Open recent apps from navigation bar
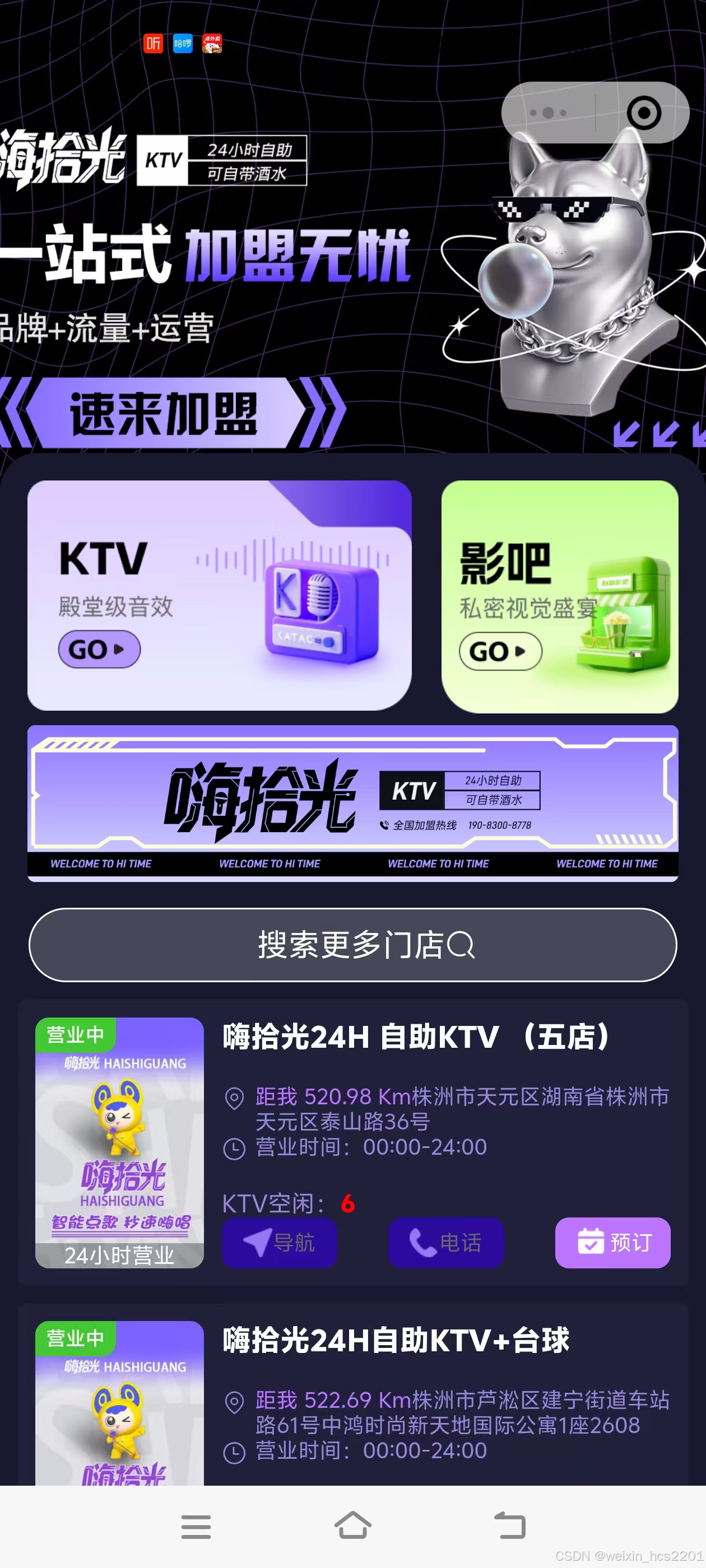This screenshot has width=706, height=1568. click(x=196, y=1526)
